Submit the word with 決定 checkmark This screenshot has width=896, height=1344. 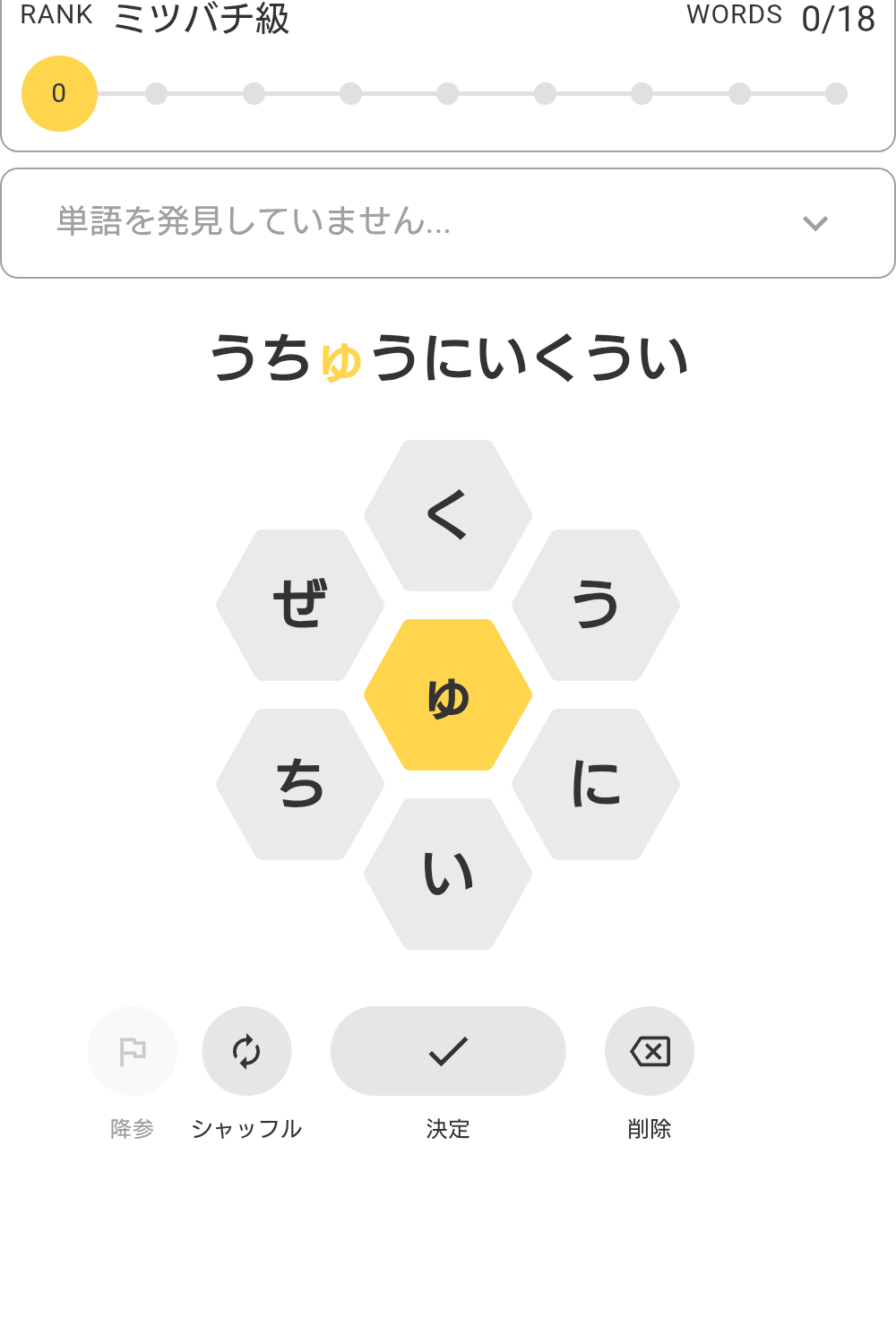point(448,1051)
